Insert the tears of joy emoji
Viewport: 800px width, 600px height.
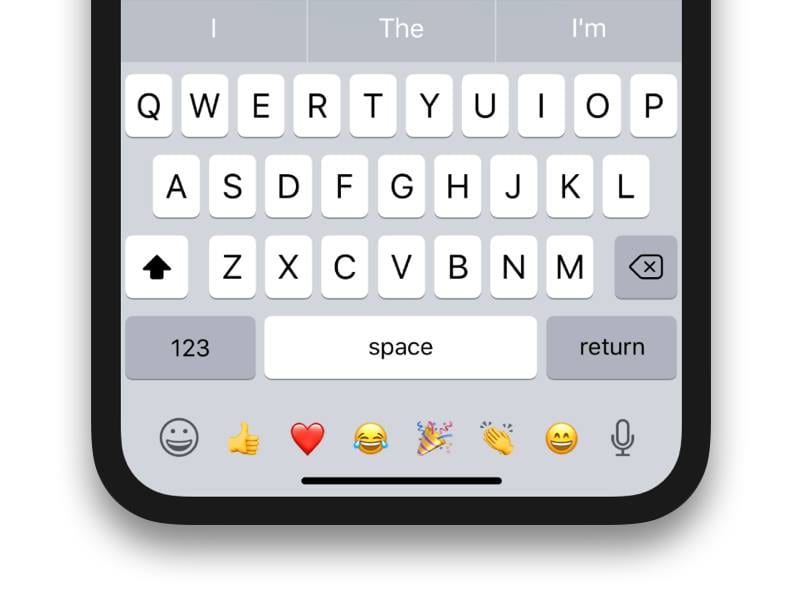pos(371,438)
